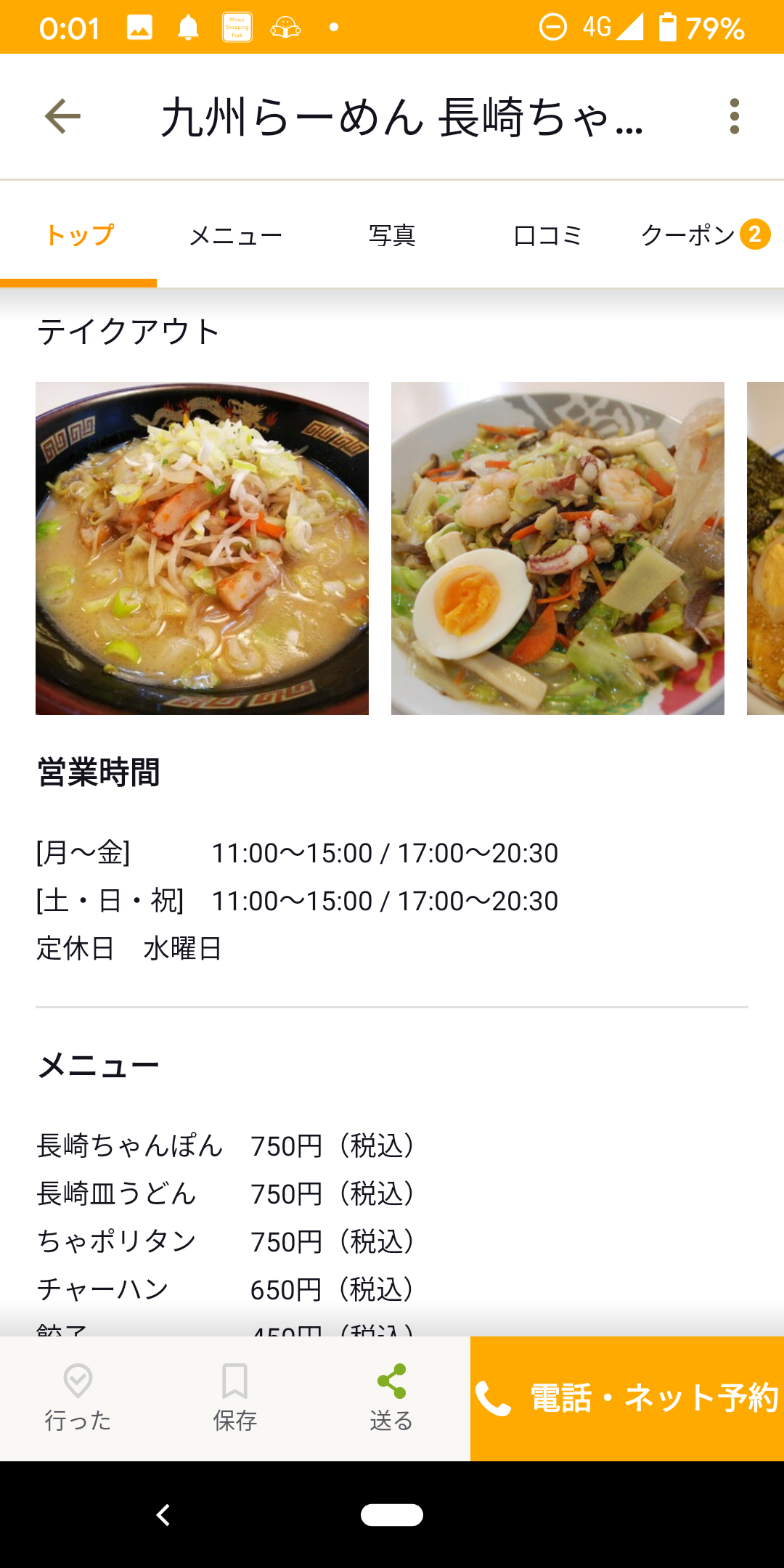784x1568 pixels.
Task: Switch to the メニュー tab
Action: pos(235,234)
